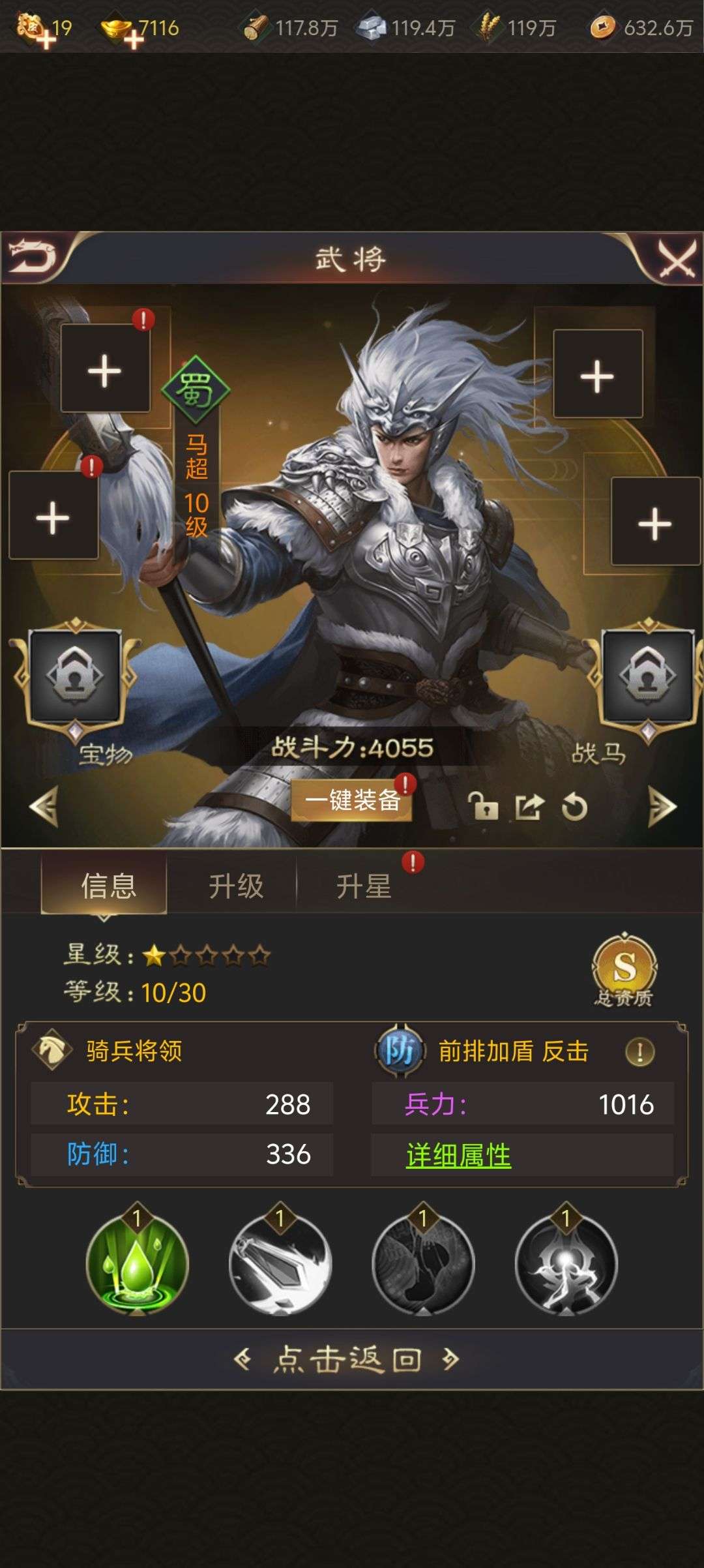Open the info icon next to 前排加盾 反击

[639, 1051]
